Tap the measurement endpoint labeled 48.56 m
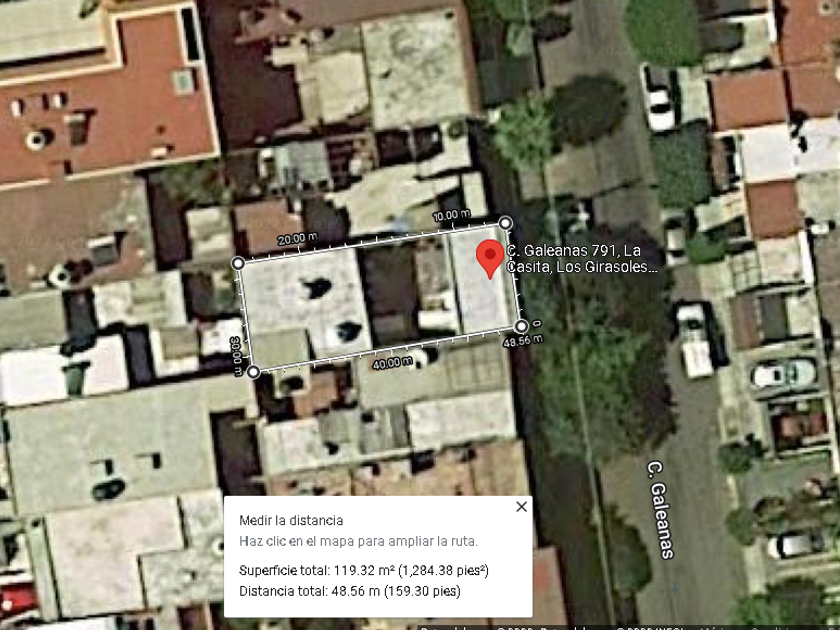The width and height of the screenshot is (840, 630). (521, 326)
